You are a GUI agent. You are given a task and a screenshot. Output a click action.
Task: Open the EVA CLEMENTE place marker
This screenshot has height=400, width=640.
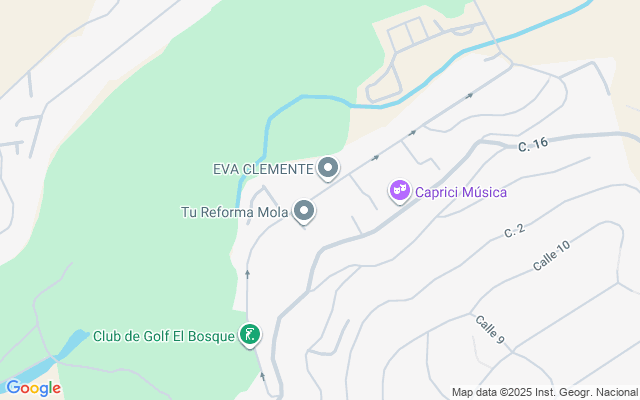pos(328,168)
